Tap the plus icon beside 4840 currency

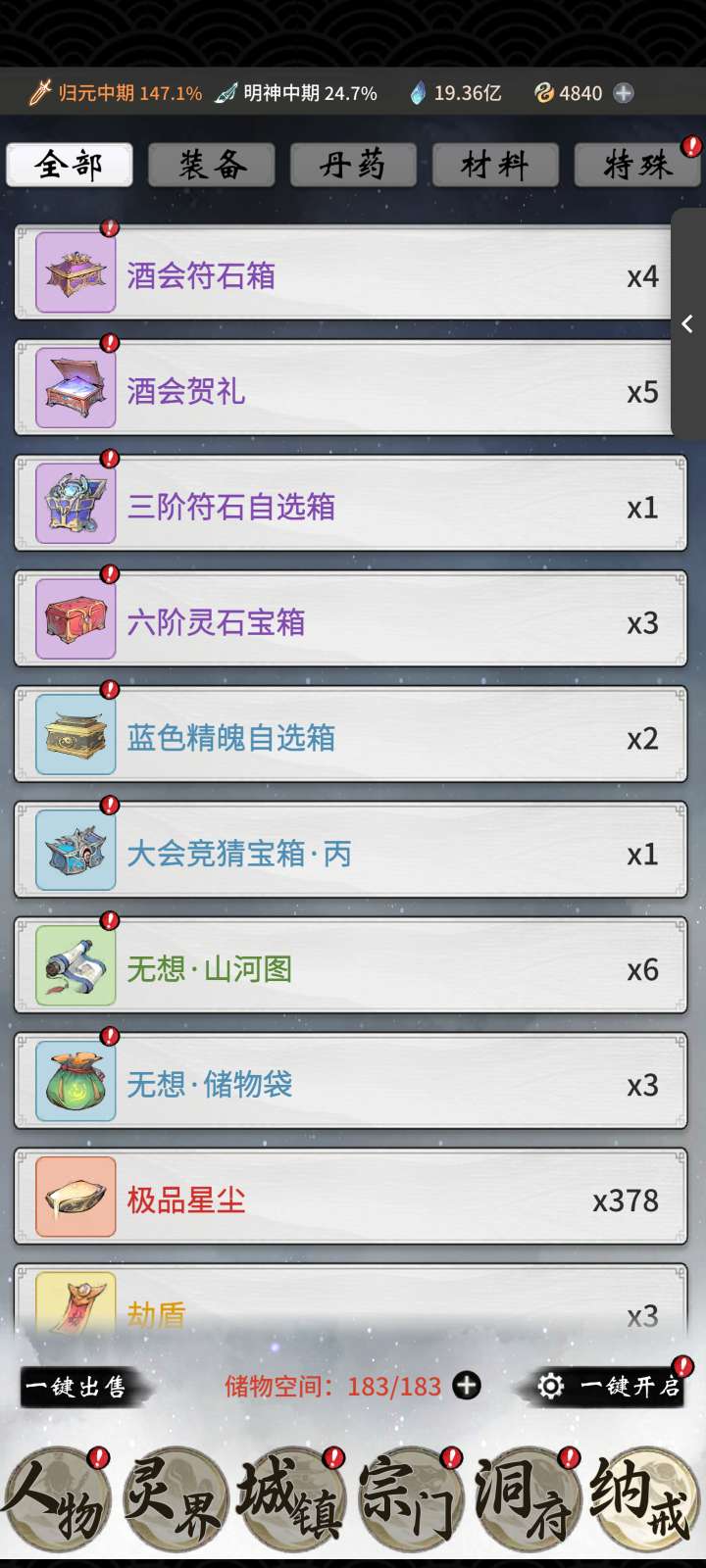624,93
